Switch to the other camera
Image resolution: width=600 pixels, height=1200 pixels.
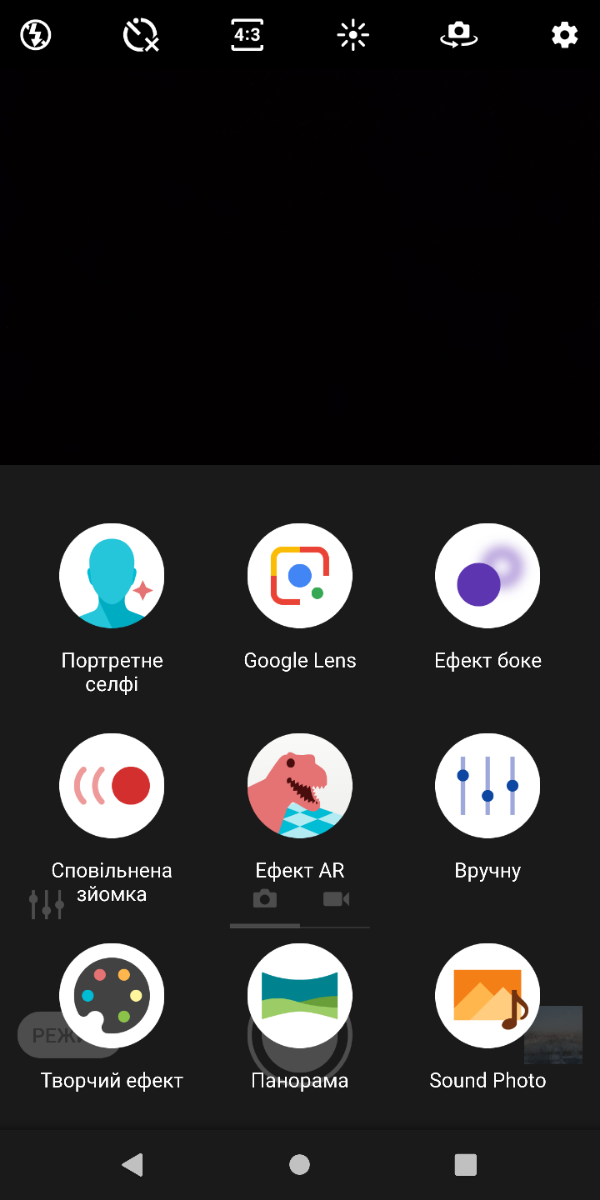coord(459,36)
